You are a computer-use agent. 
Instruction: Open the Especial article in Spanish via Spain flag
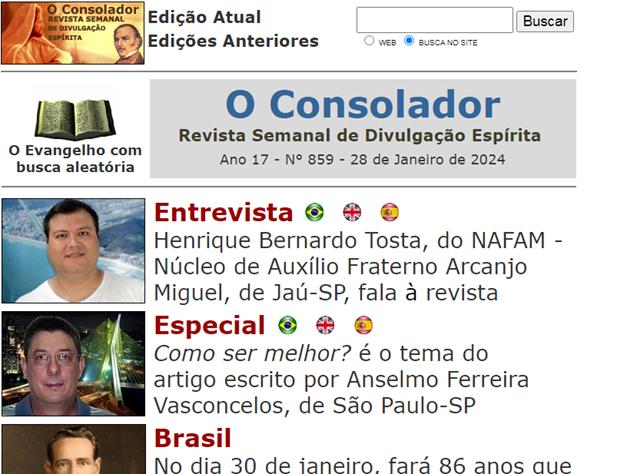tap(363, 325)
